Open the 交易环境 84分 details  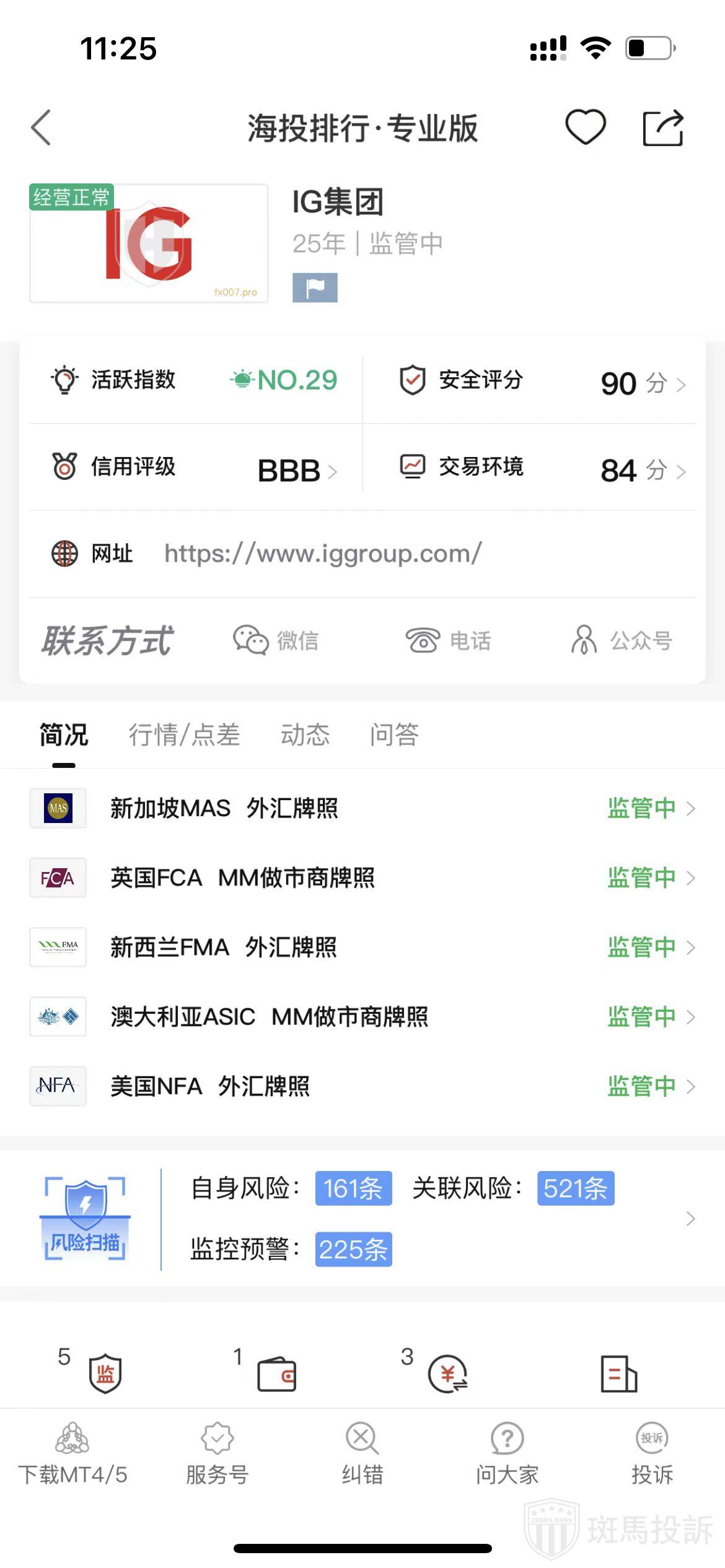[x=542, y=469]
